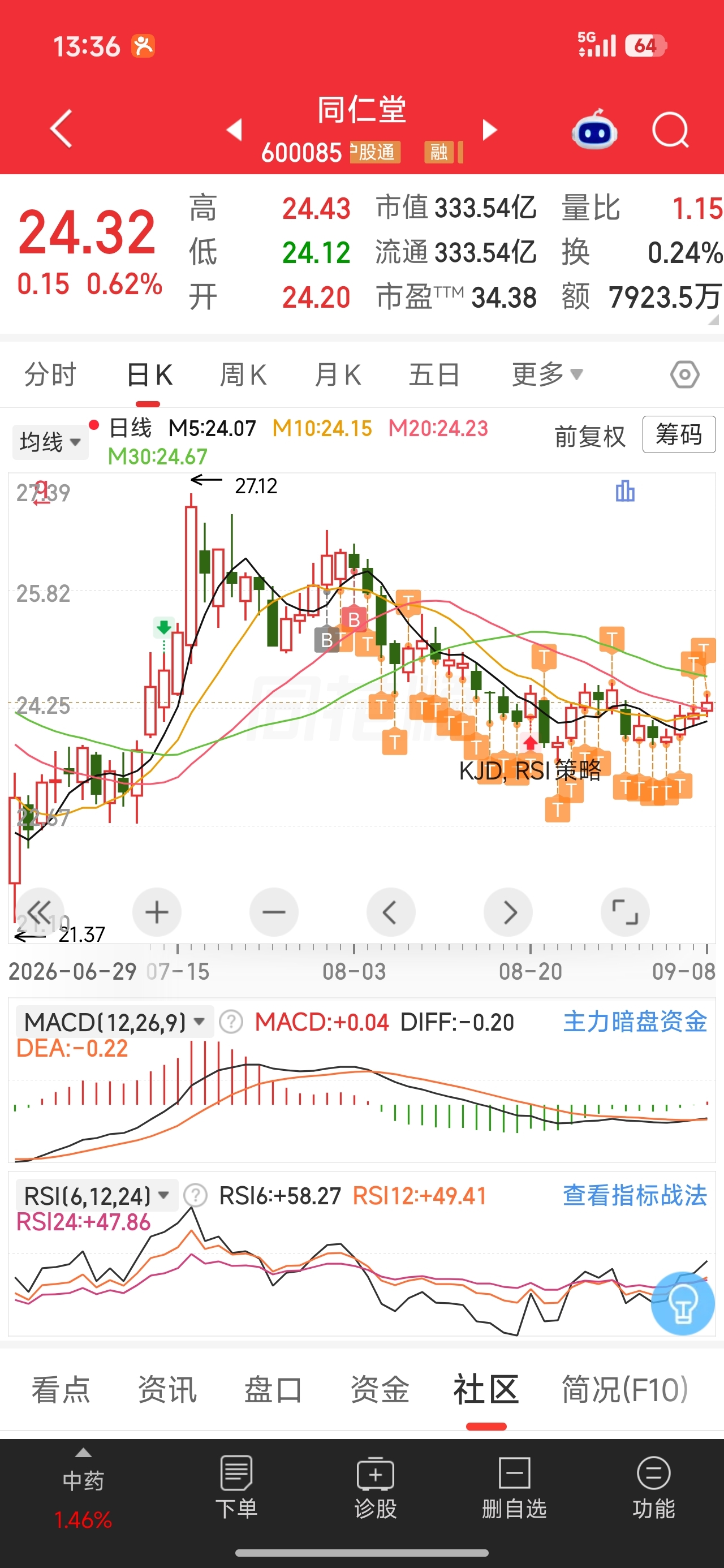Select the 月K chart tab
The width and height of the screenshot is (724, 1568).
coord(338,374)
